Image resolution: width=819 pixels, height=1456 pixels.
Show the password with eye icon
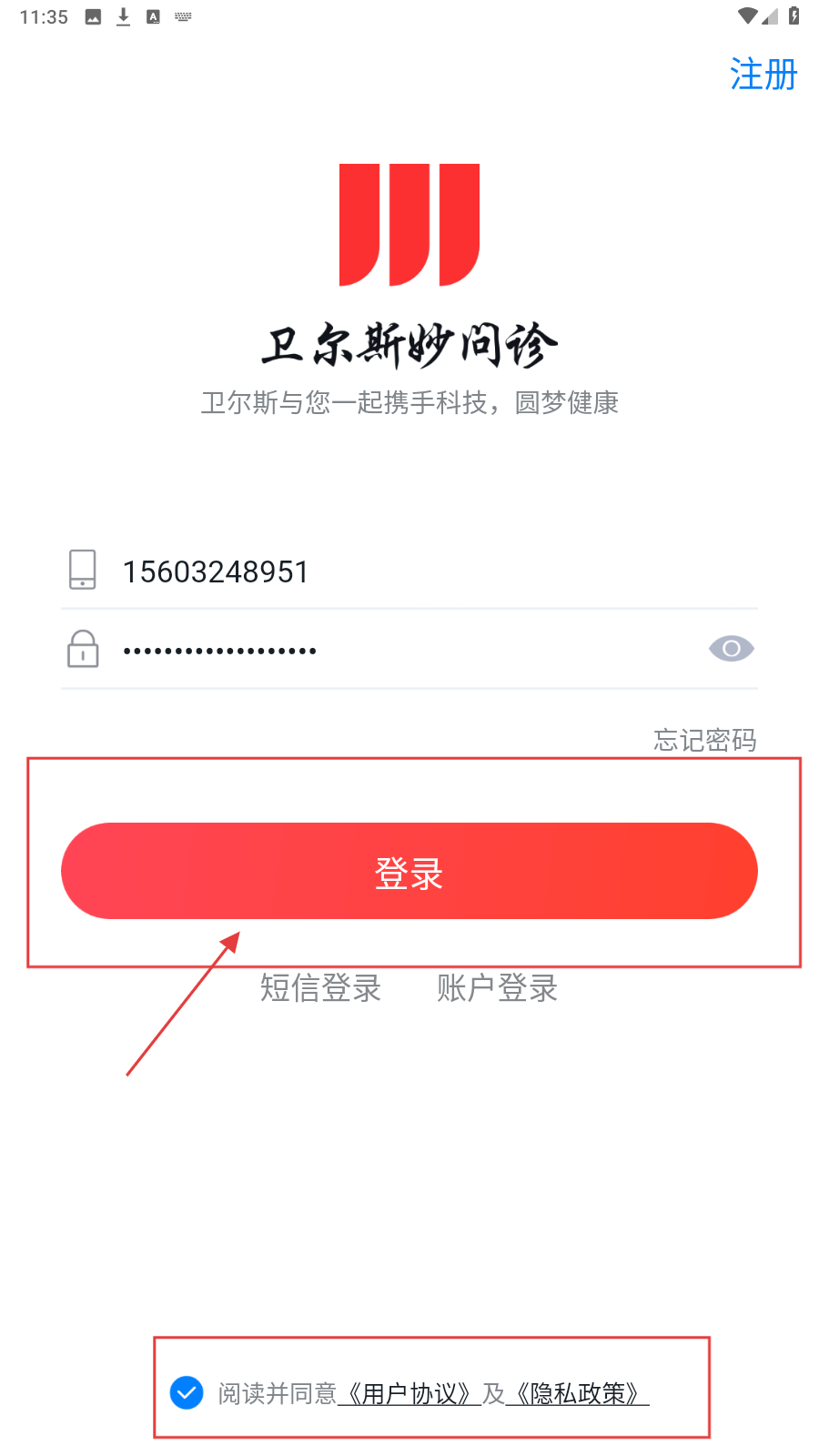(732, 649)
